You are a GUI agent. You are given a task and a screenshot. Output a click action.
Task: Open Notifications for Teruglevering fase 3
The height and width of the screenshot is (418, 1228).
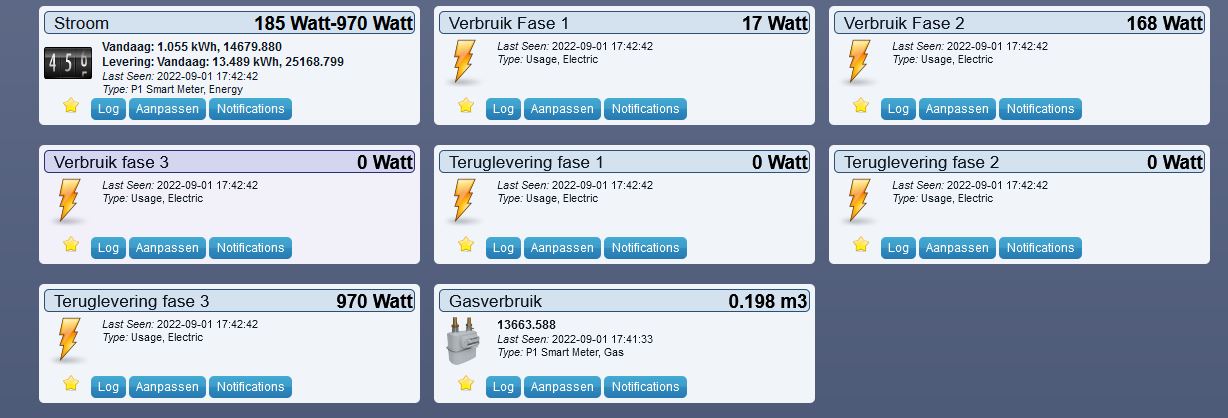pos(250,387)
